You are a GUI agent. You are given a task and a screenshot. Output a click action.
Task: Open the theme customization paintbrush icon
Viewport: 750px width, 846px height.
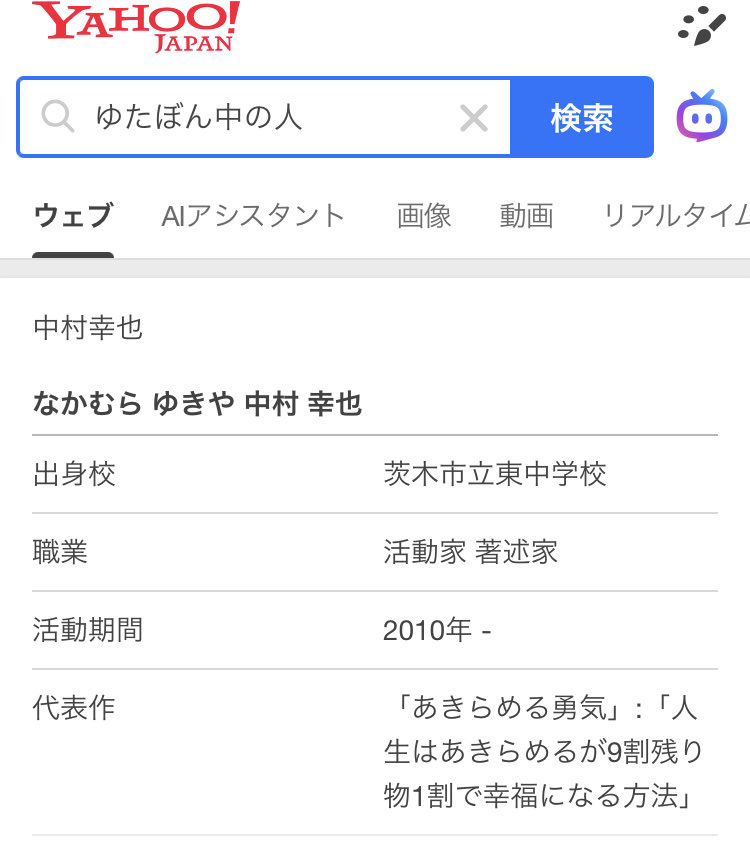[x=701, y=26]
